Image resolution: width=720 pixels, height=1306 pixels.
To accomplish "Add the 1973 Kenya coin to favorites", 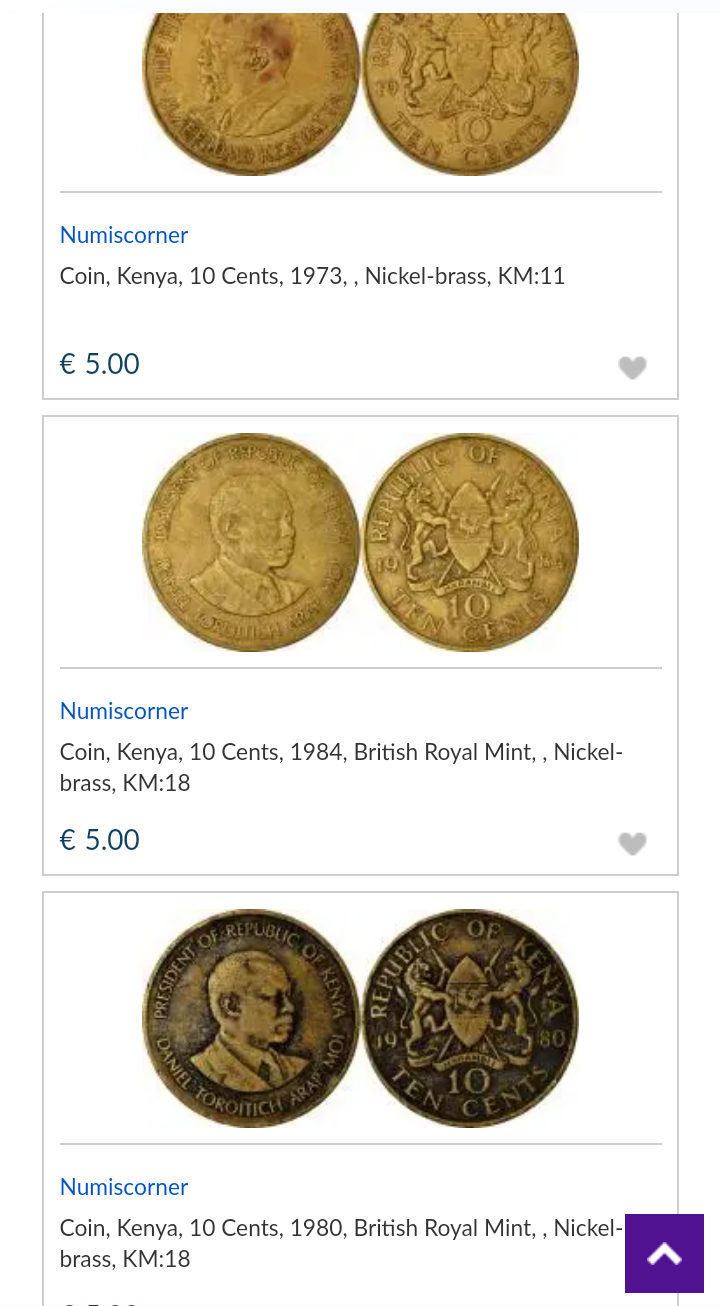I will point(632,368).
